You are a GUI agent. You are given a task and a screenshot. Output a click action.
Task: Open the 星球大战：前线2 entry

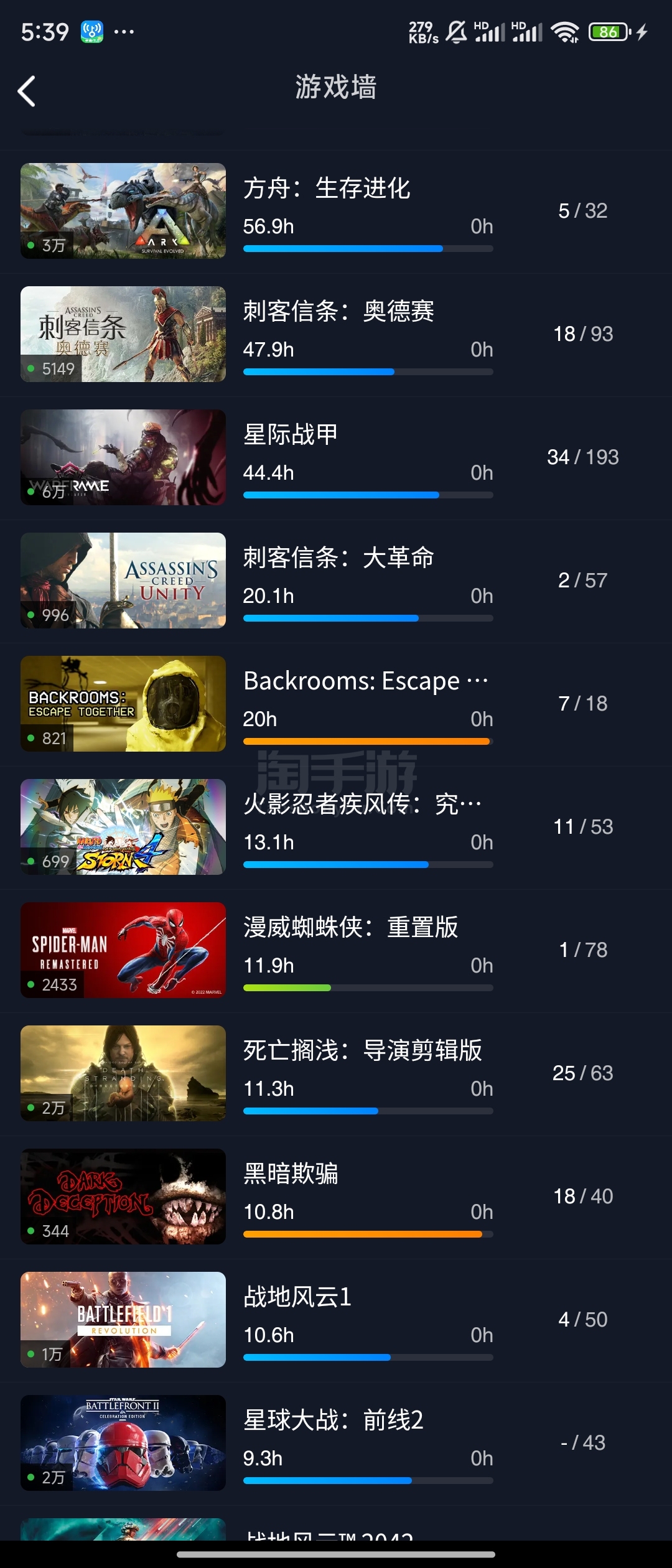point(336,1443)
